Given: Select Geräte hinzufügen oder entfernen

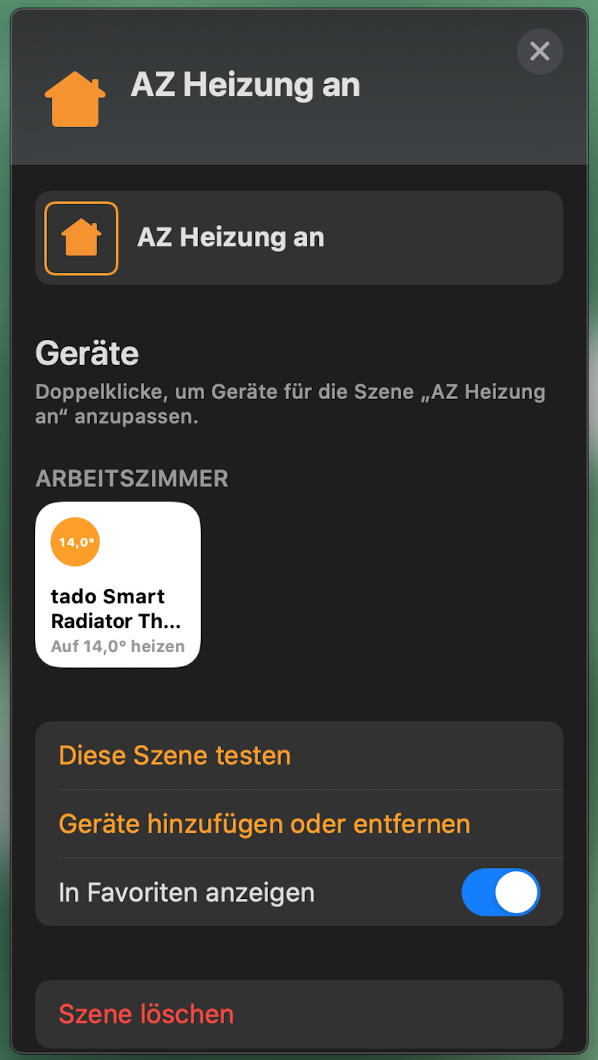Looking at the screenshot, I should pyautogui.click(x=299, y=823).
